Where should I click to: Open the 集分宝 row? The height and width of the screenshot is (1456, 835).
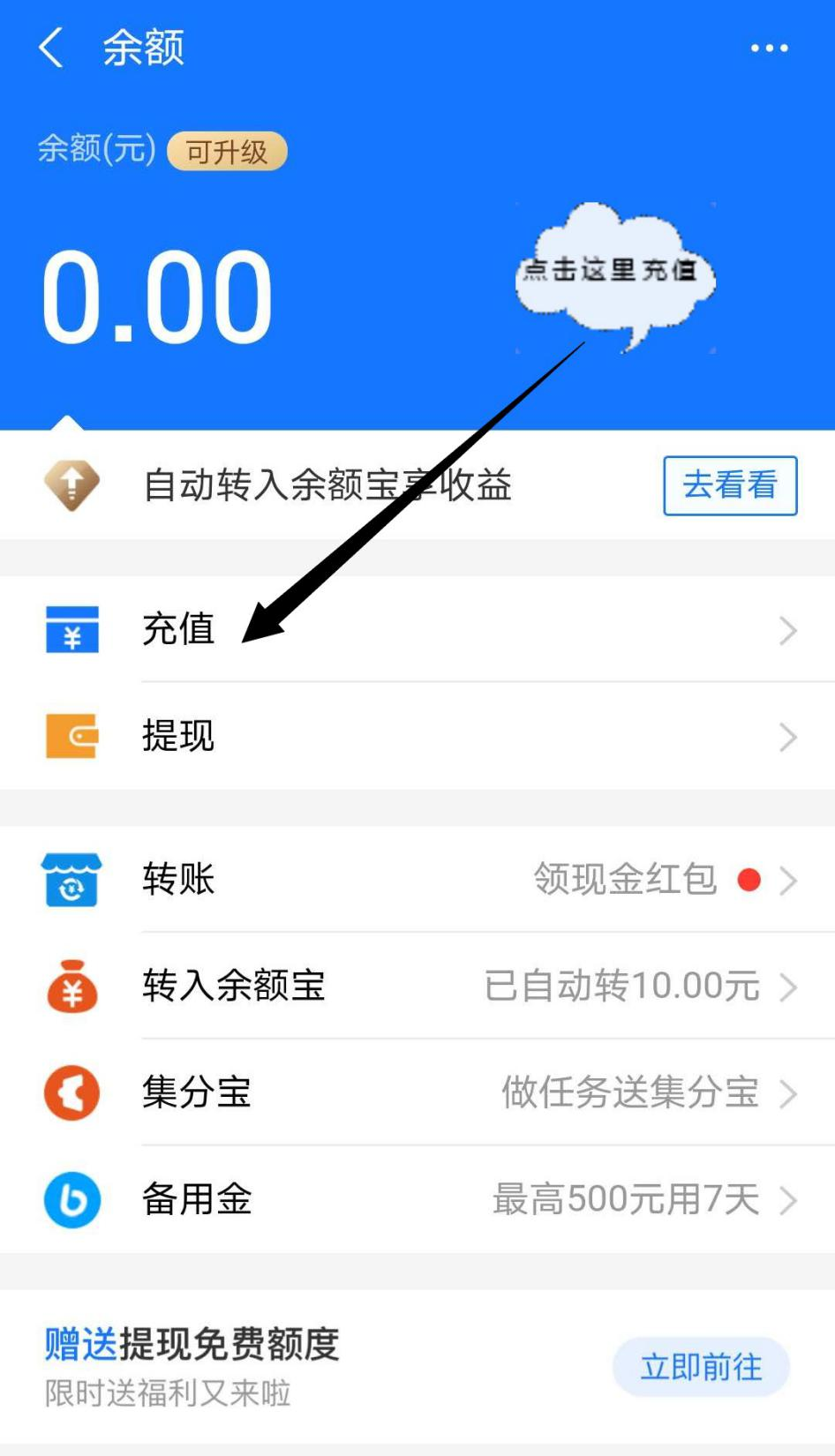tap(417, 1093)
